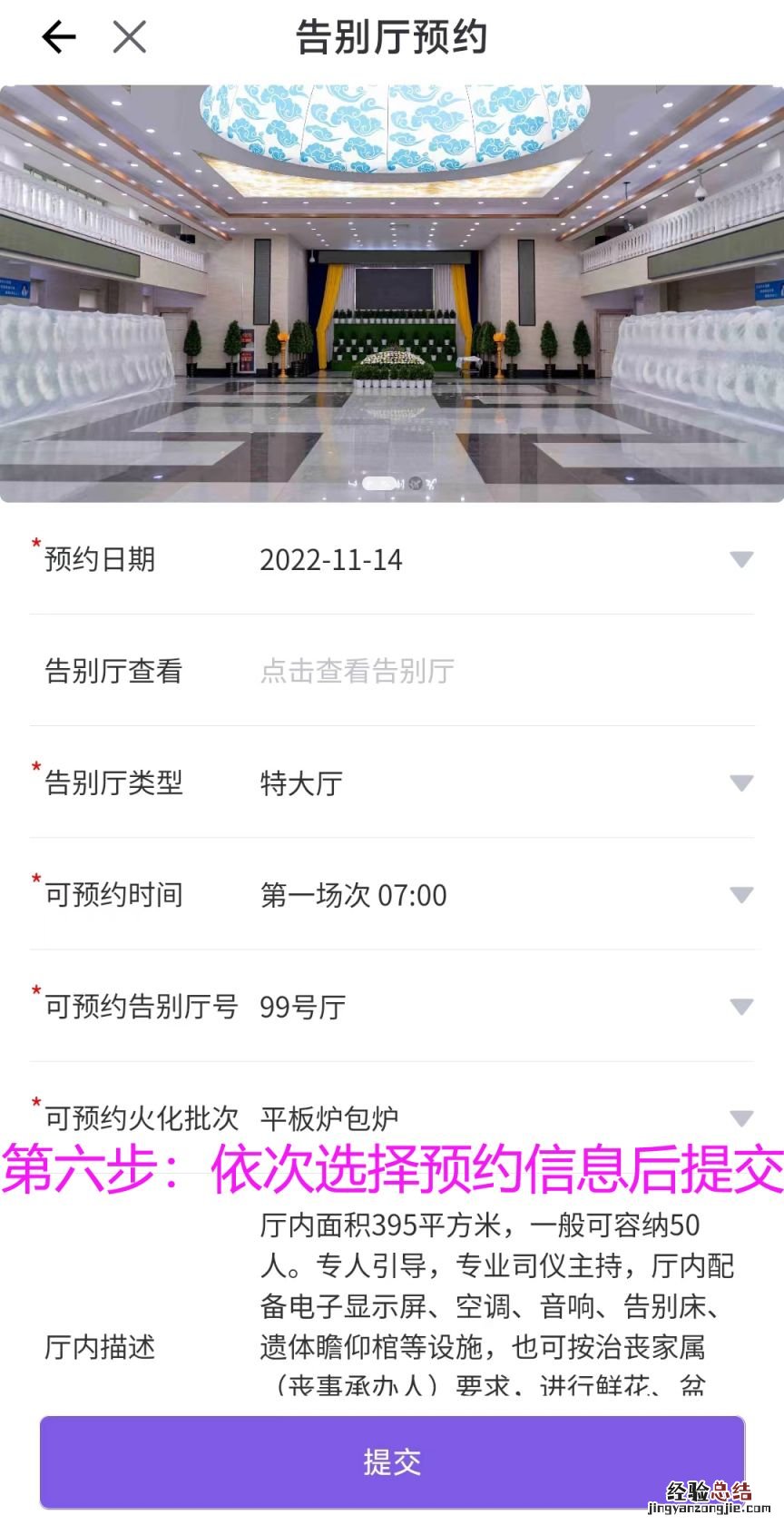Select a different 可预约告别厅号 hall number

740,1007
